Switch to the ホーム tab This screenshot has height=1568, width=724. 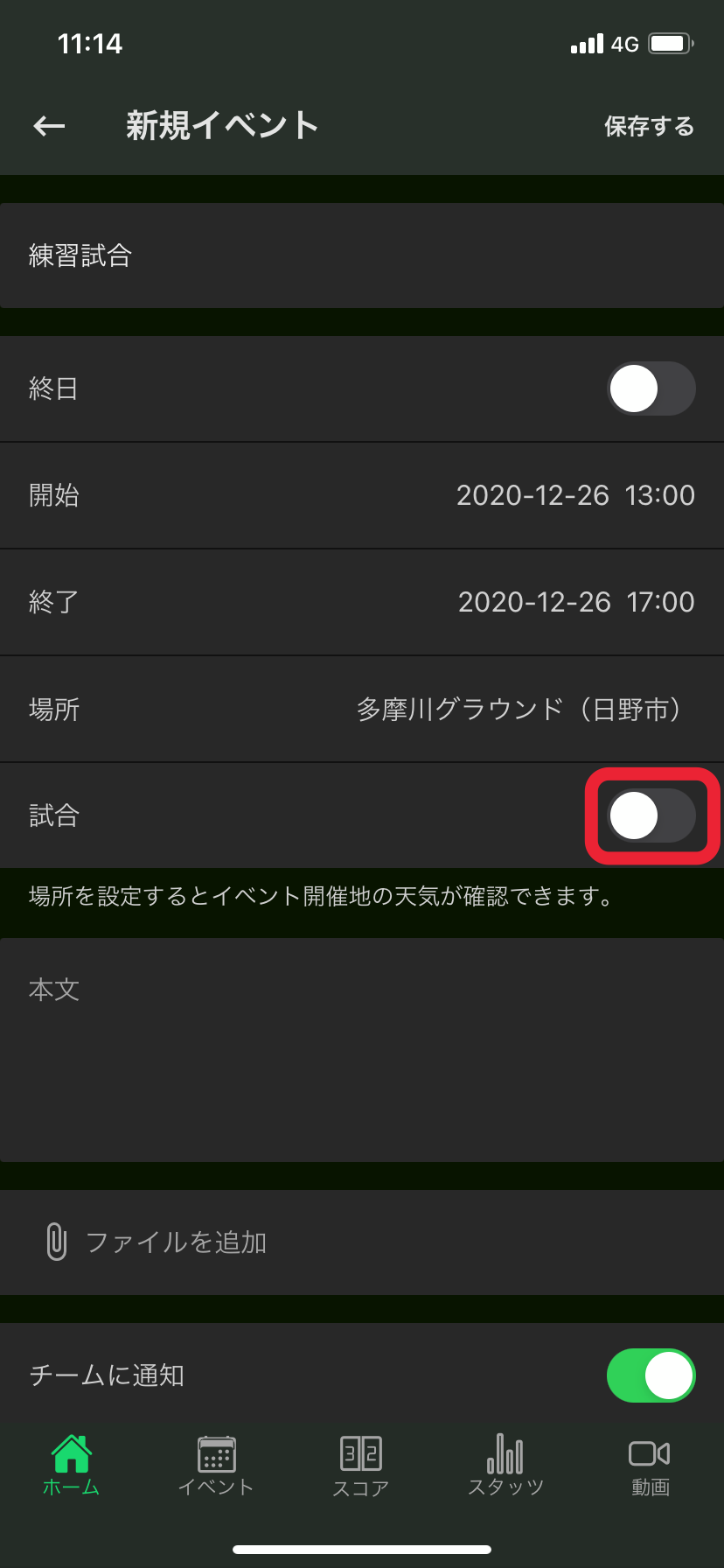(72, 1466)
